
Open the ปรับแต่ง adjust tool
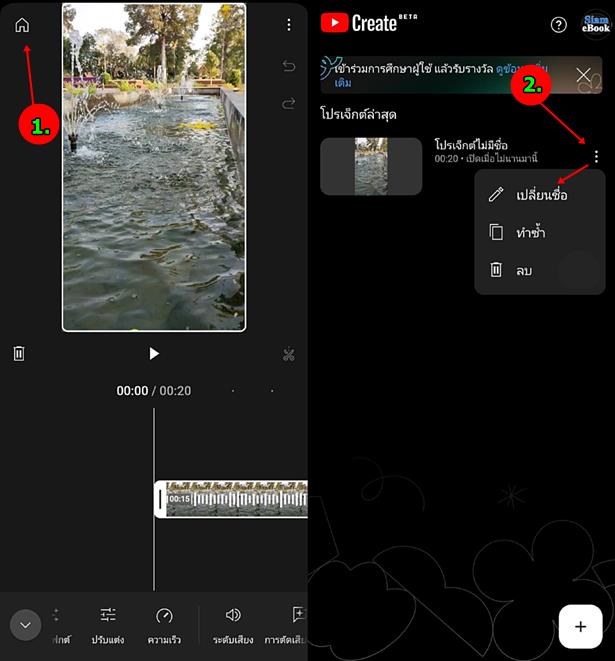[108, 625]
